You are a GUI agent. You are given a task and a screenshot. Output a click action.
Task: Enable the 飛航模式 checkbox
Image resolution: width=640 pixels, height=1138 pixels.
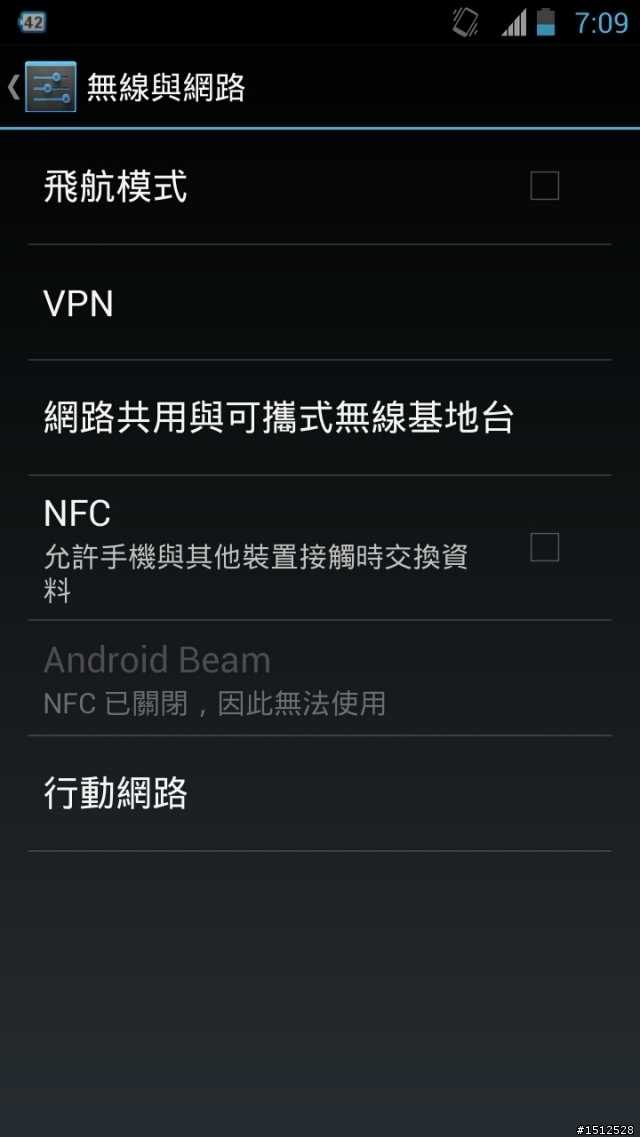pyautogui.click(x=544, y=186)
